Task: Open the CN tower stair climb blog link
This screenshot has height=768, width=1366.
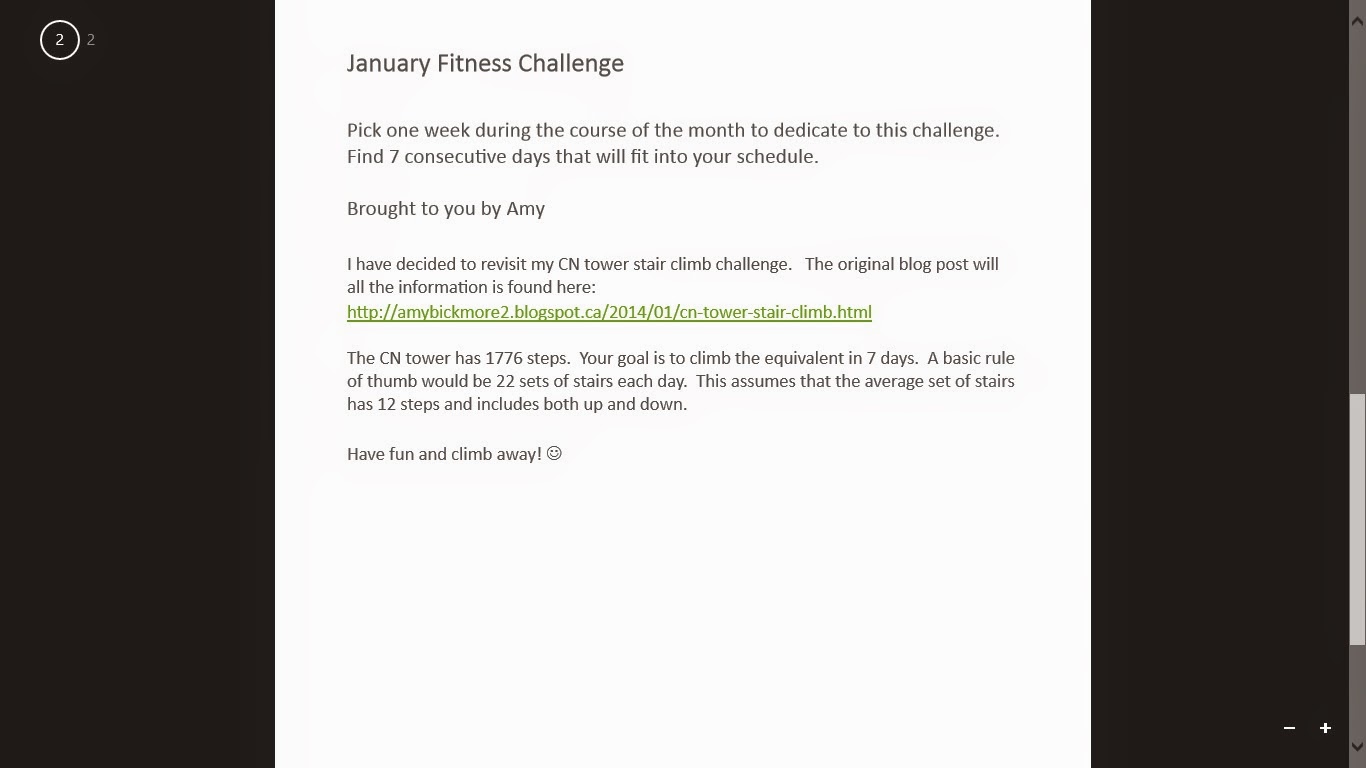Action: coord(609,312)
